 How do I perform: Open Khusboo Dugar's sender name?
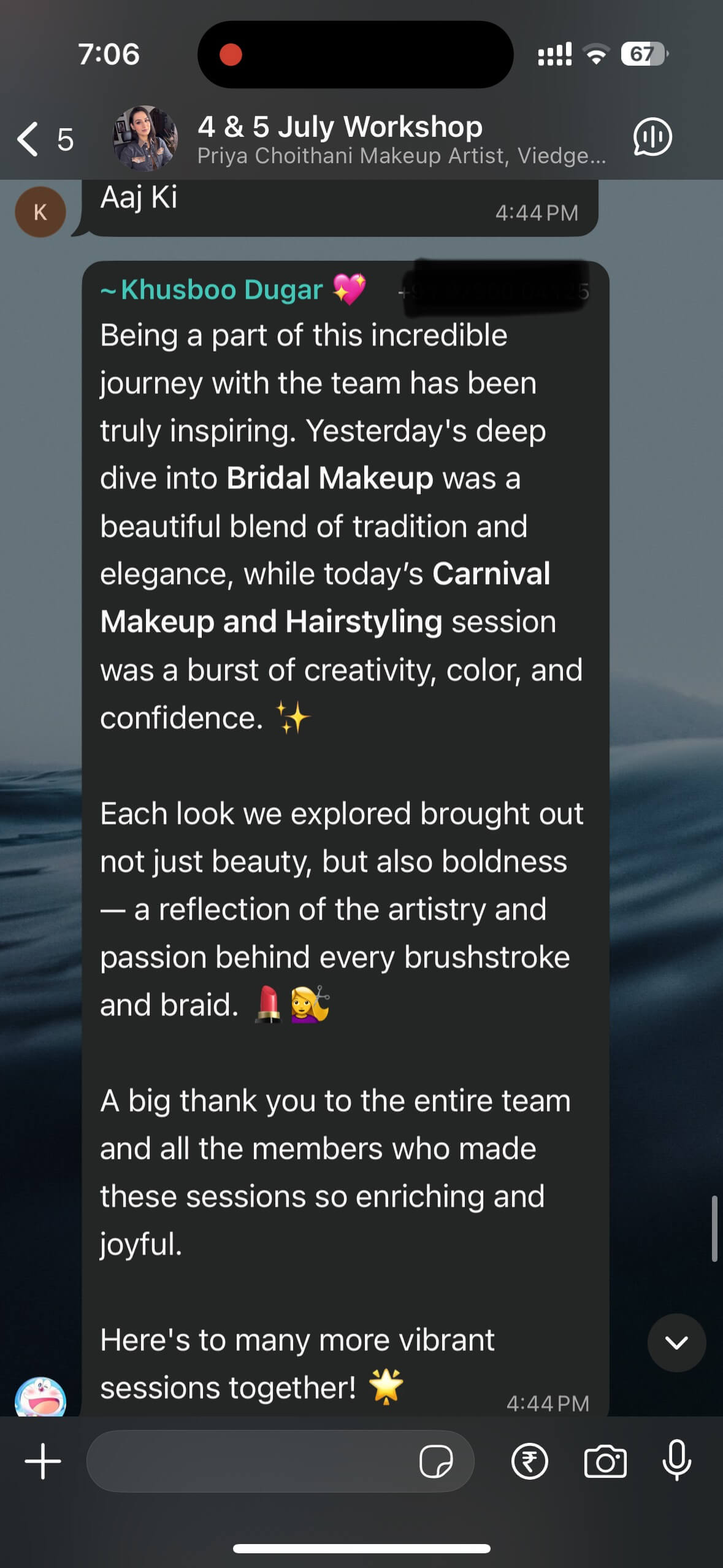[x=221, y=290]
